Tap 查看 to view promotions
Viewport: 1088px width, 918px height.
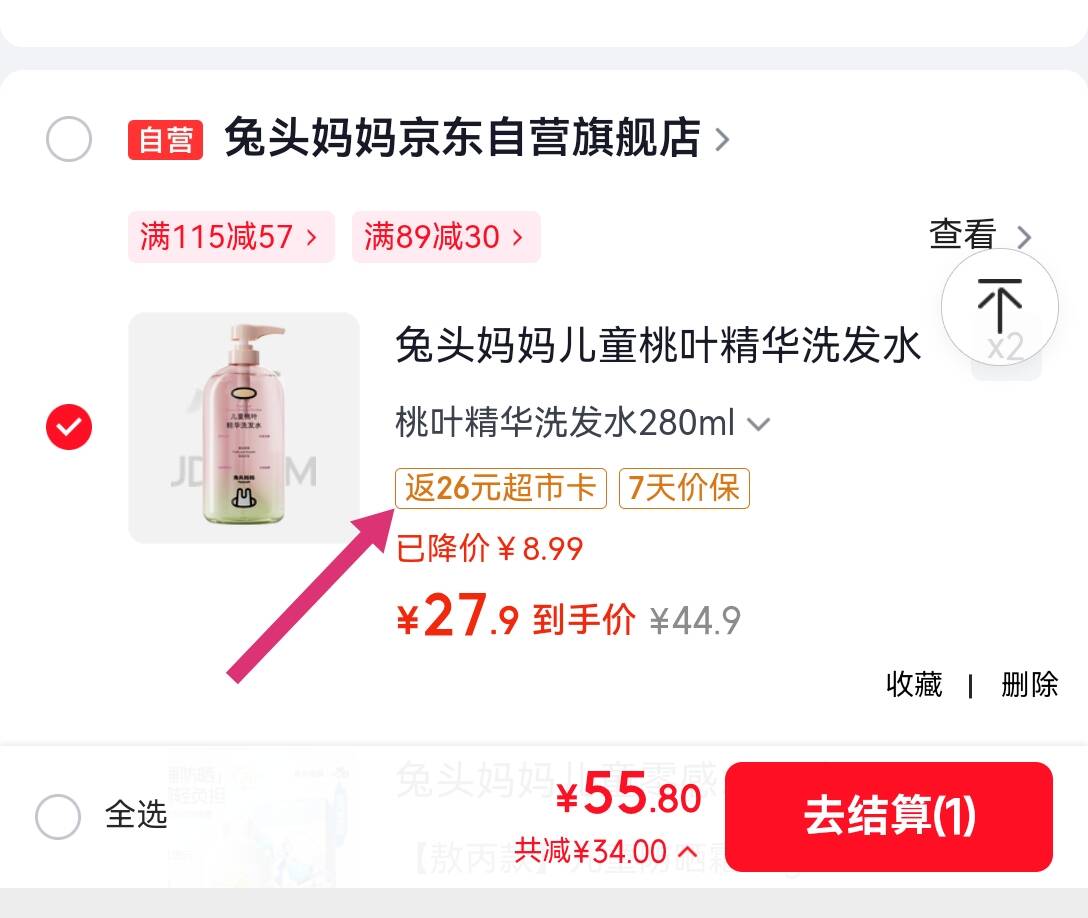[x=980, y=235]
